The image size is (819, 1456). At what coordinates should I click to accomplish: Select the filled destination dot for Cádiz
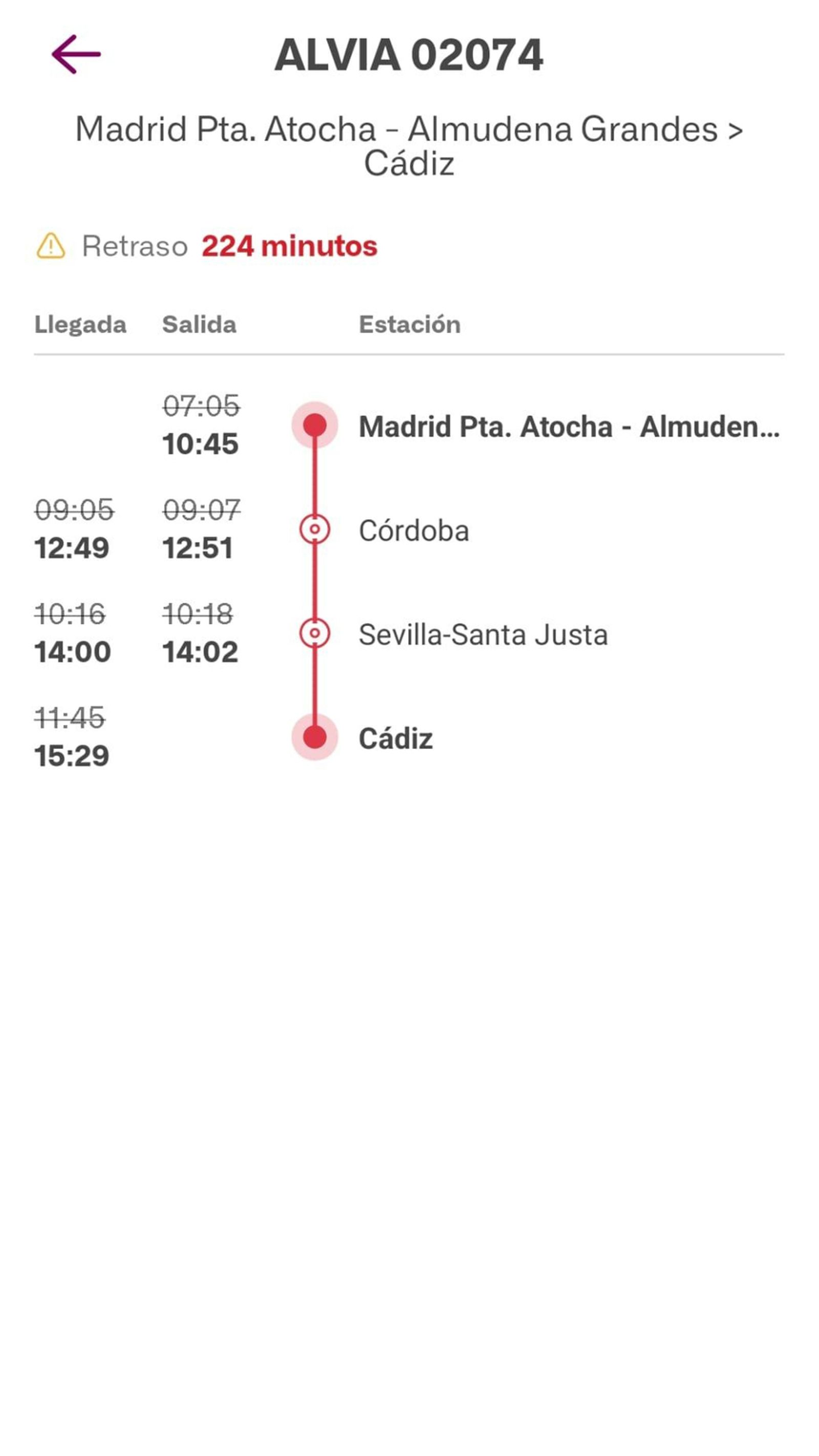[x=315, y=736]
